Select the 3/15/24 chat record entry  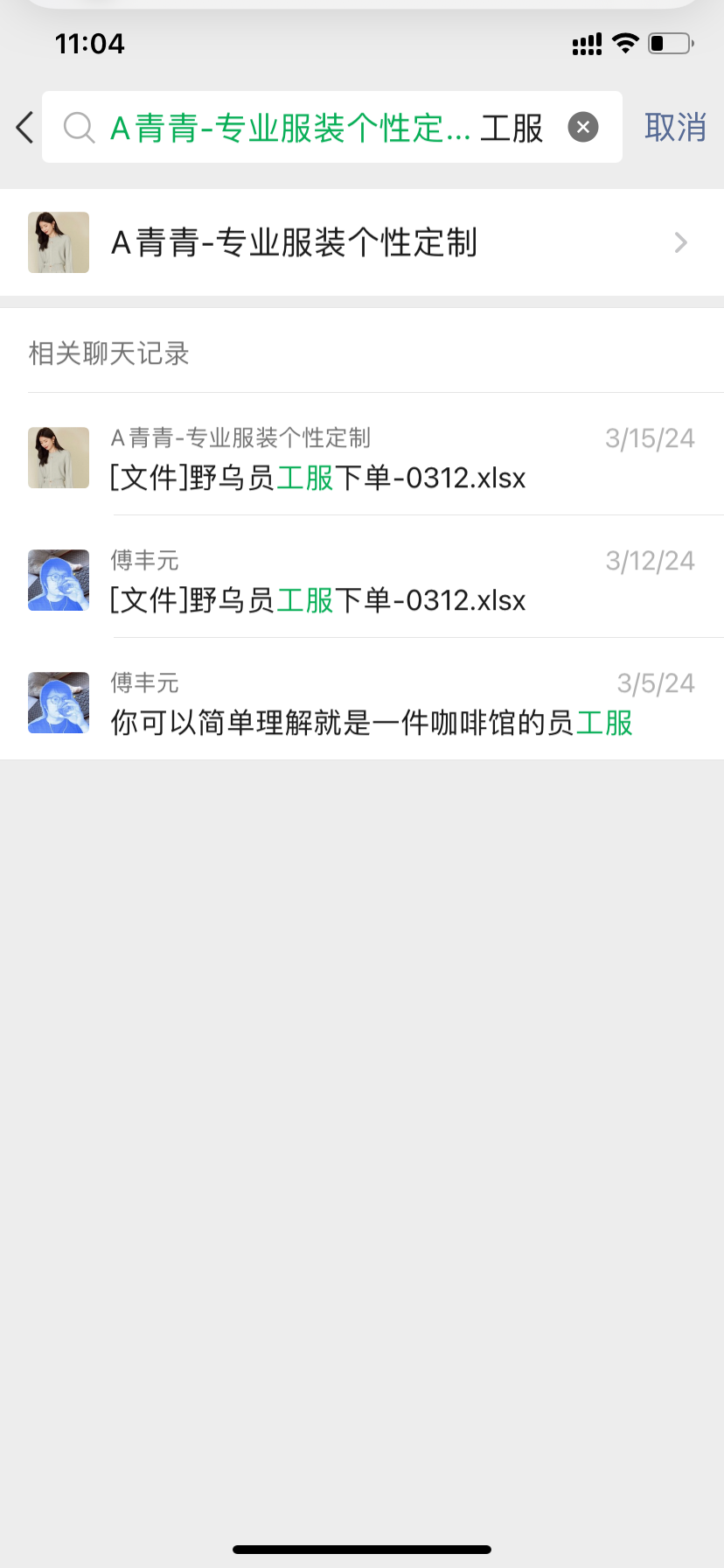pyautogui.click(x=350, y=457)
